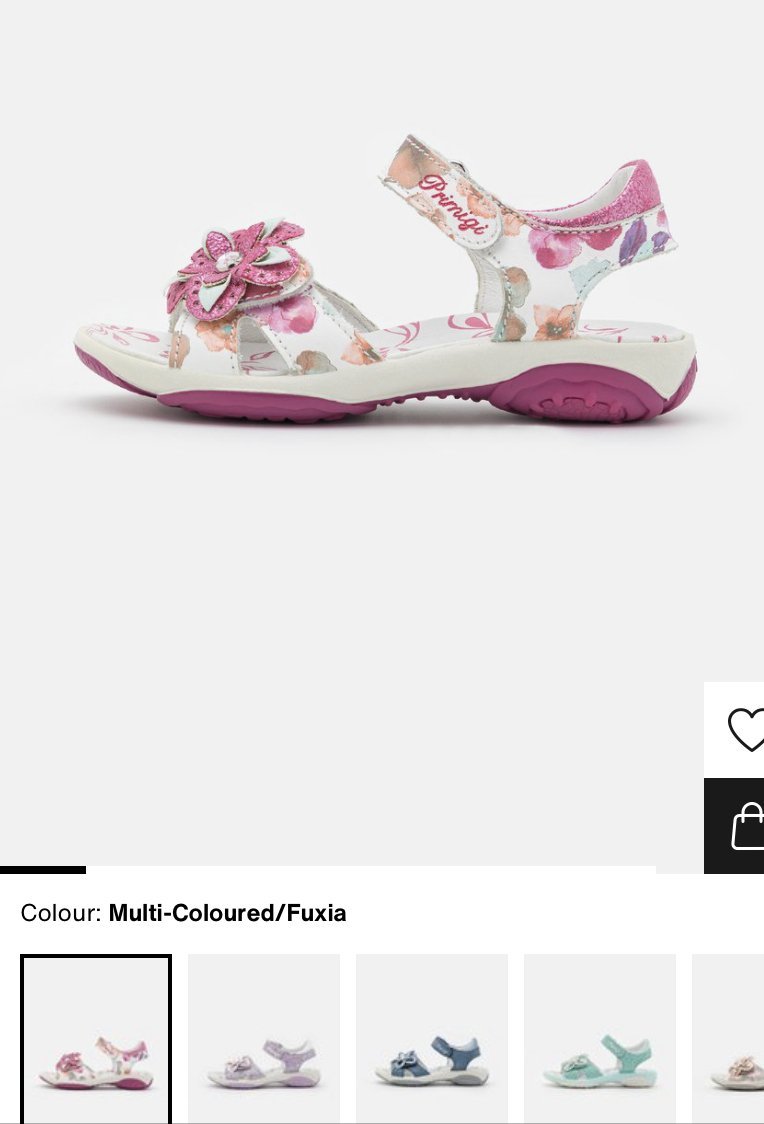Select the Multi-Coloured/Fuxia colour variant
764x1124 pixels.
pyautogui.click(x=96, y=1040)
